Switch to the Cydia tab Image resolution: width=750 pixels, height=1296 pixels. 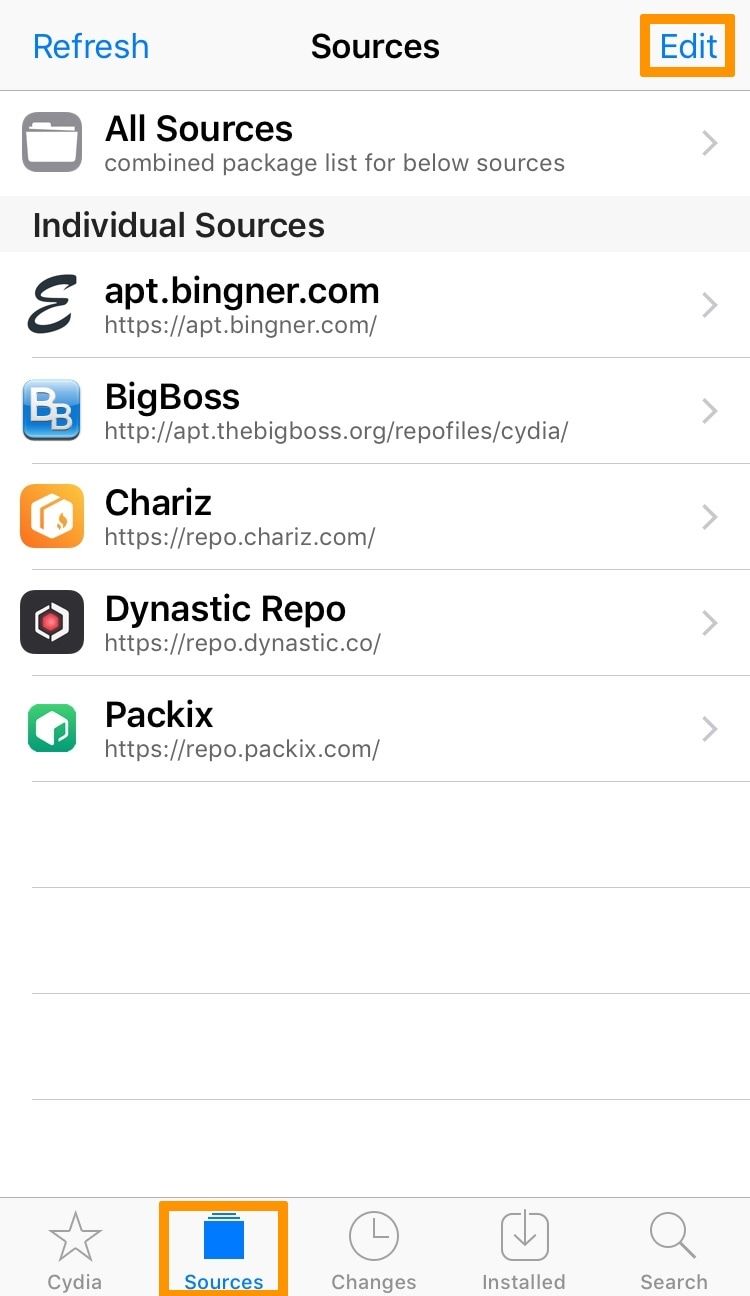pos(75,1250)
